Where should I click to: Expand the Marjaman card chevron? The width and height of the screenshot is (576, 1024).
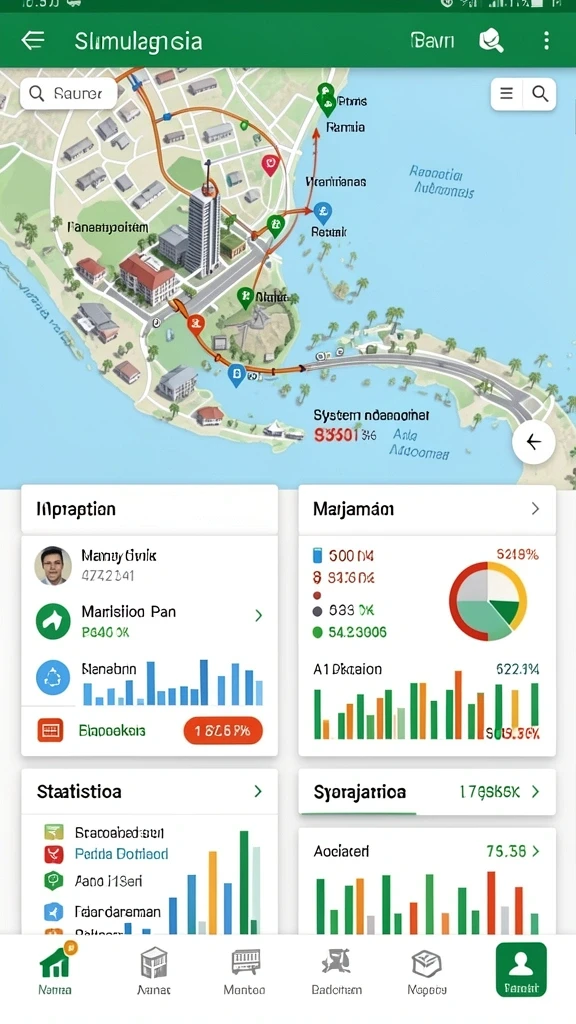pos(535,509)
